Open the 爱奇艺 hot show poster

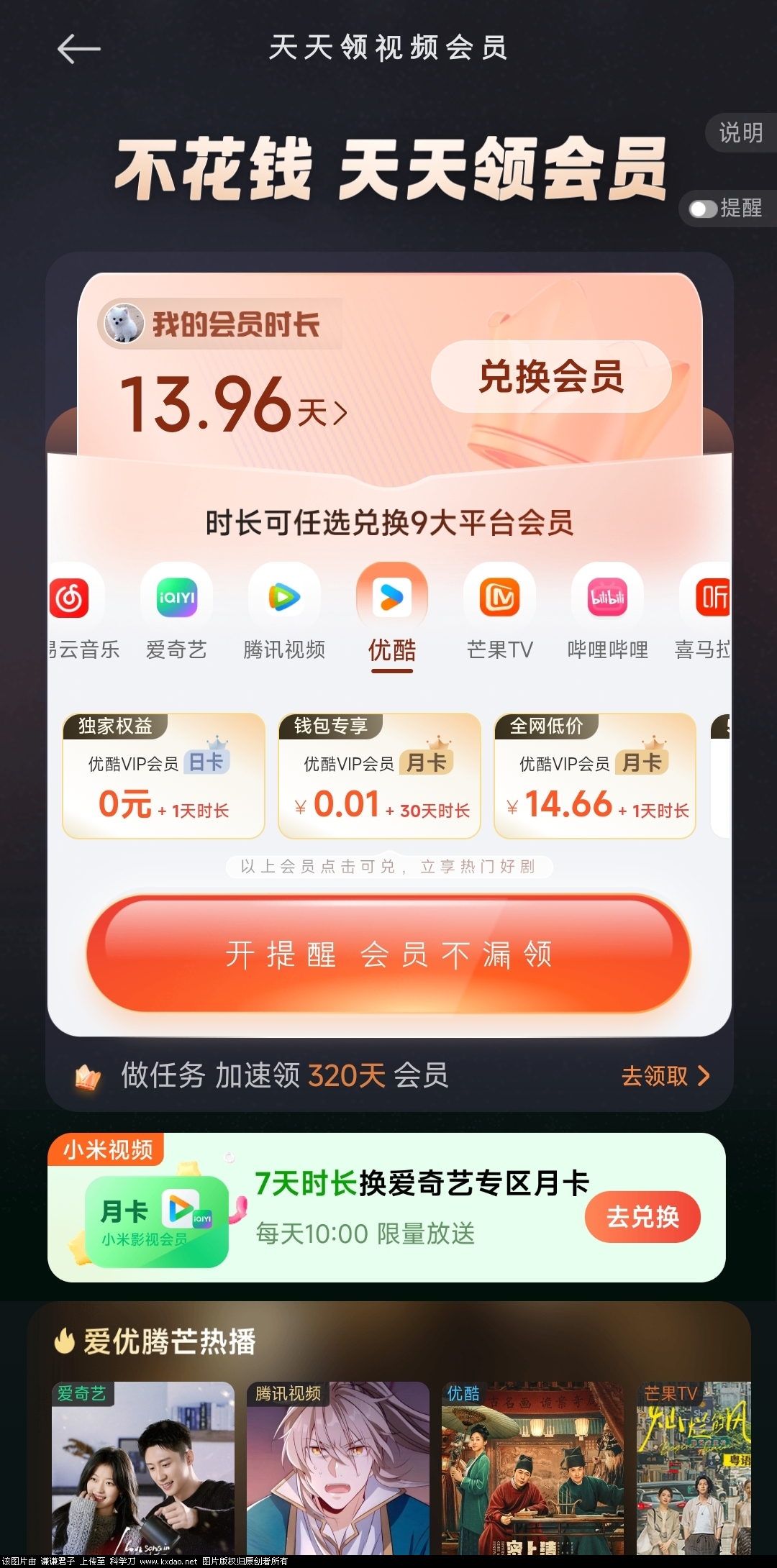tap(143, 1467)
